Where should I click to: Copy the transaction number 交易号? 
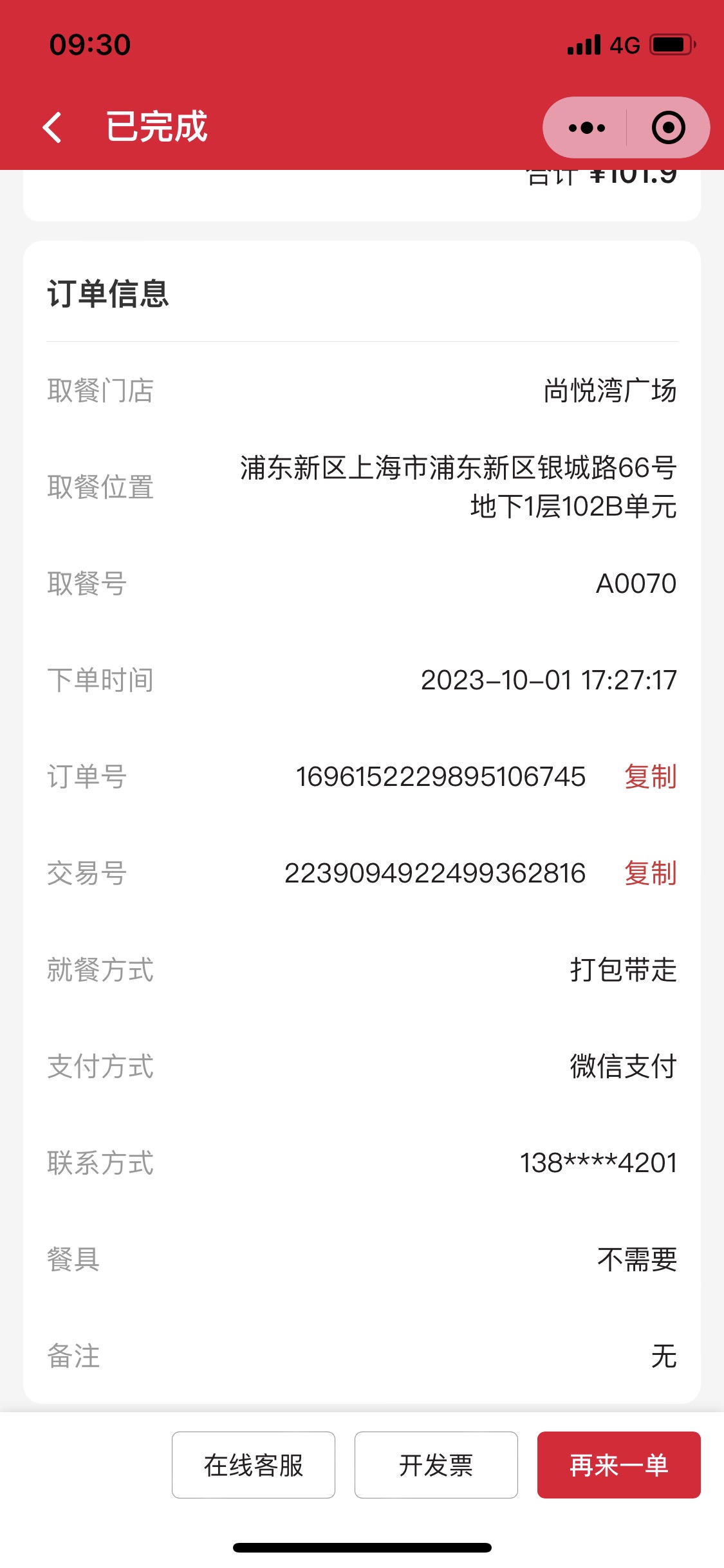click(x=651, y=873)
